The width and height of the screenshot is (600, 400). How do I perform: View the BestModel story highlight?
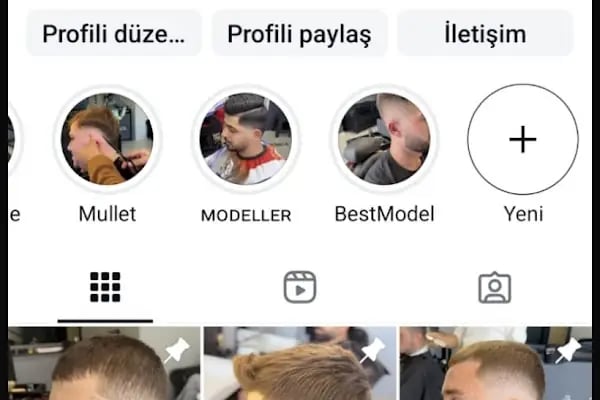[384, 139]
